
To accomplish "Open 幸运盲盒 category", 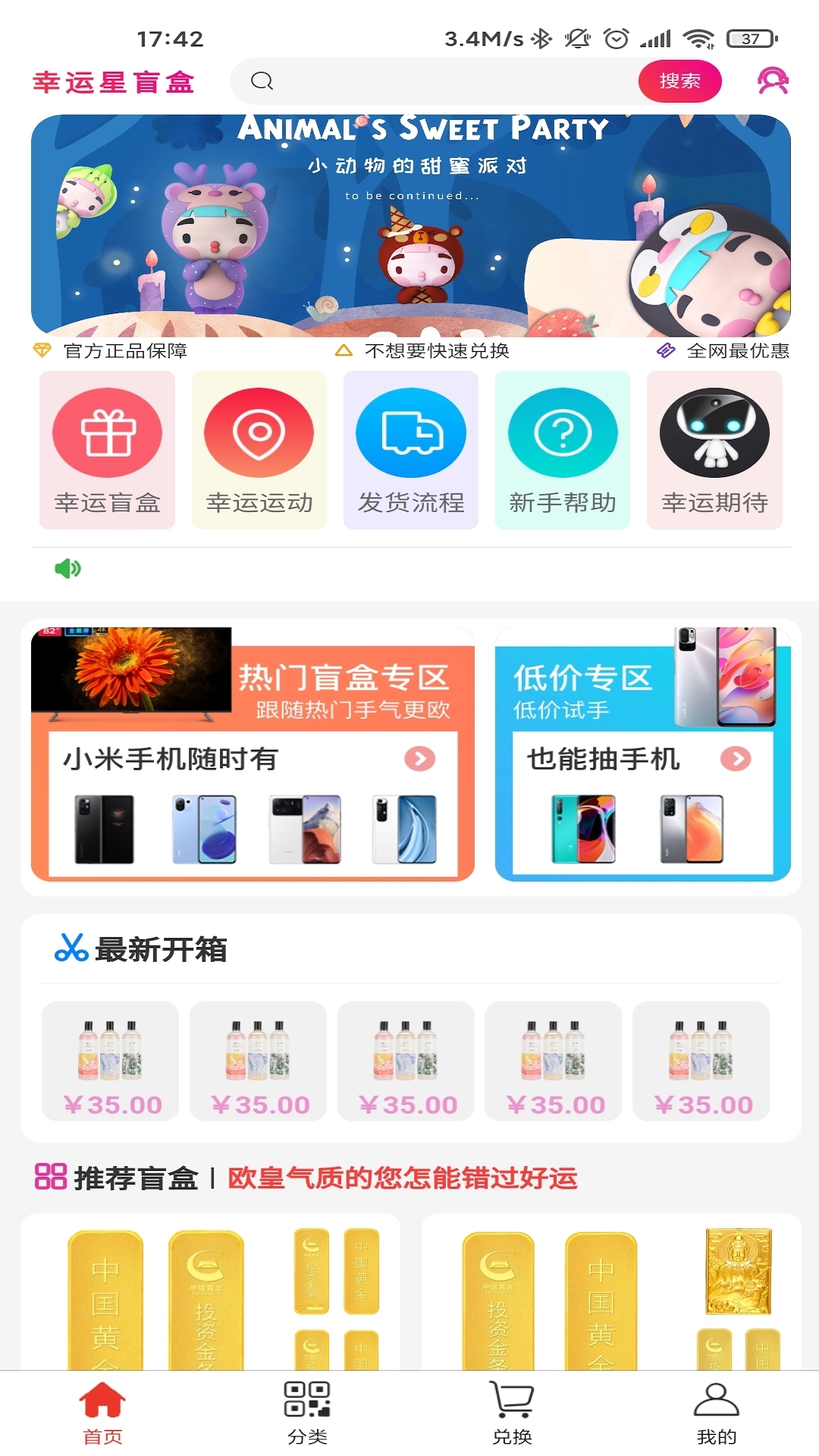I will point(108,450).
